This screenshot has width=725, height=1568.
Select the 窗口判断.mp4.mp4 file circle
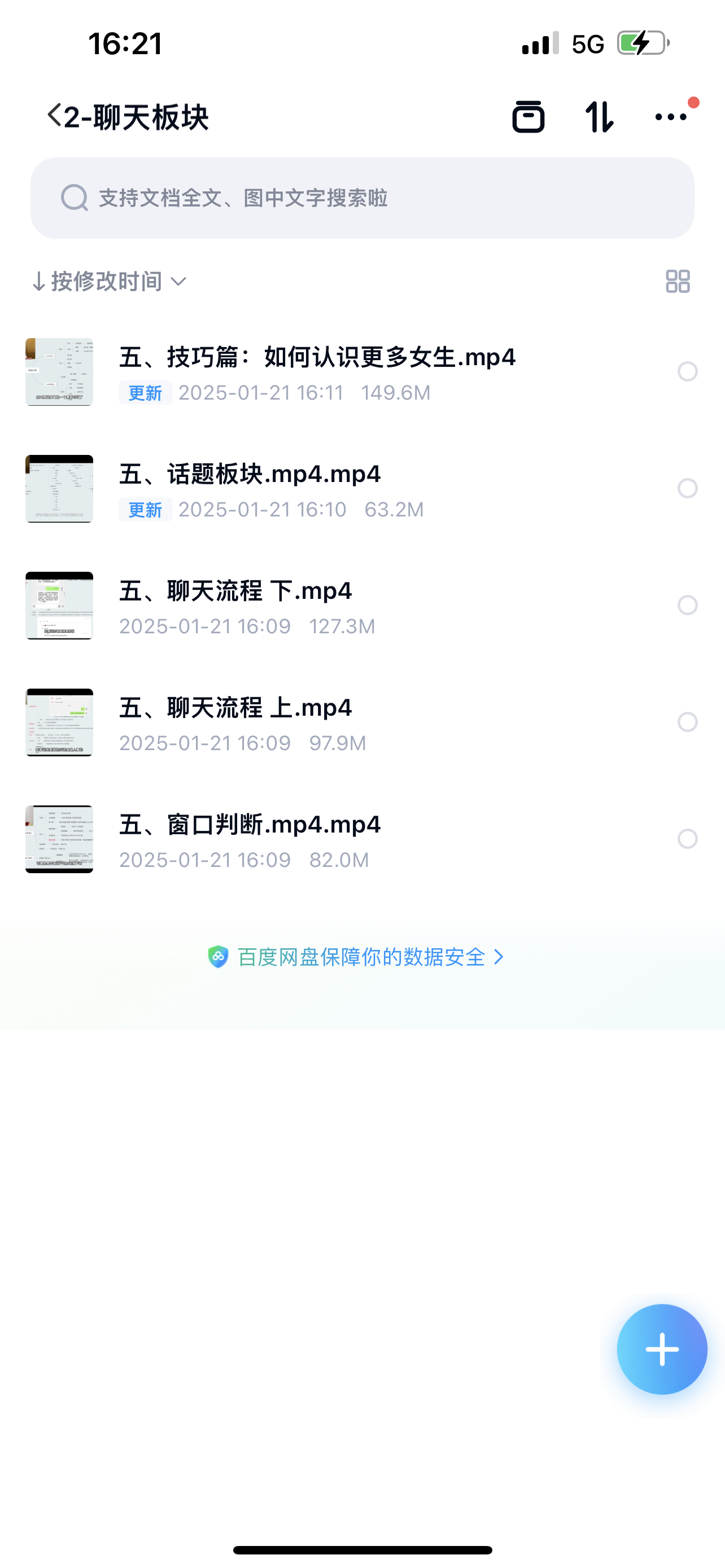(x=687, y=839)
